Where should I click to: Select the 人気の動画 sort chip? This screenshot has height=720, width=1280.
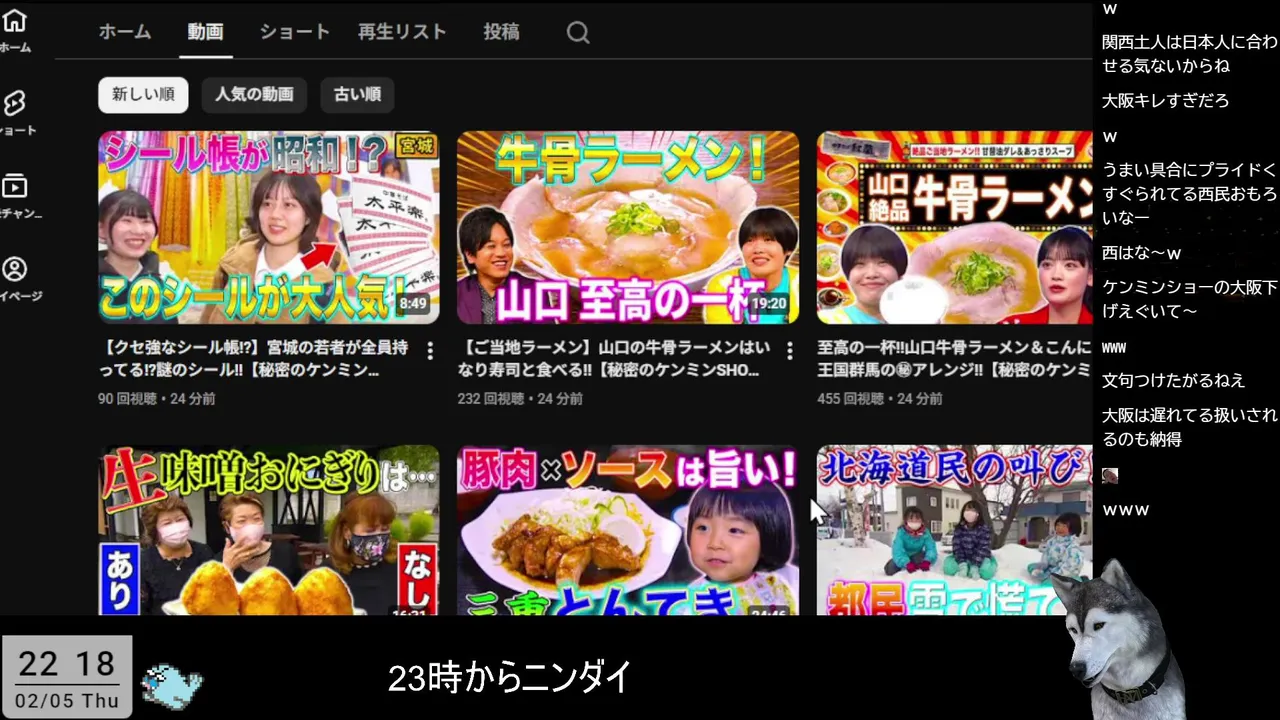(254, 95)
